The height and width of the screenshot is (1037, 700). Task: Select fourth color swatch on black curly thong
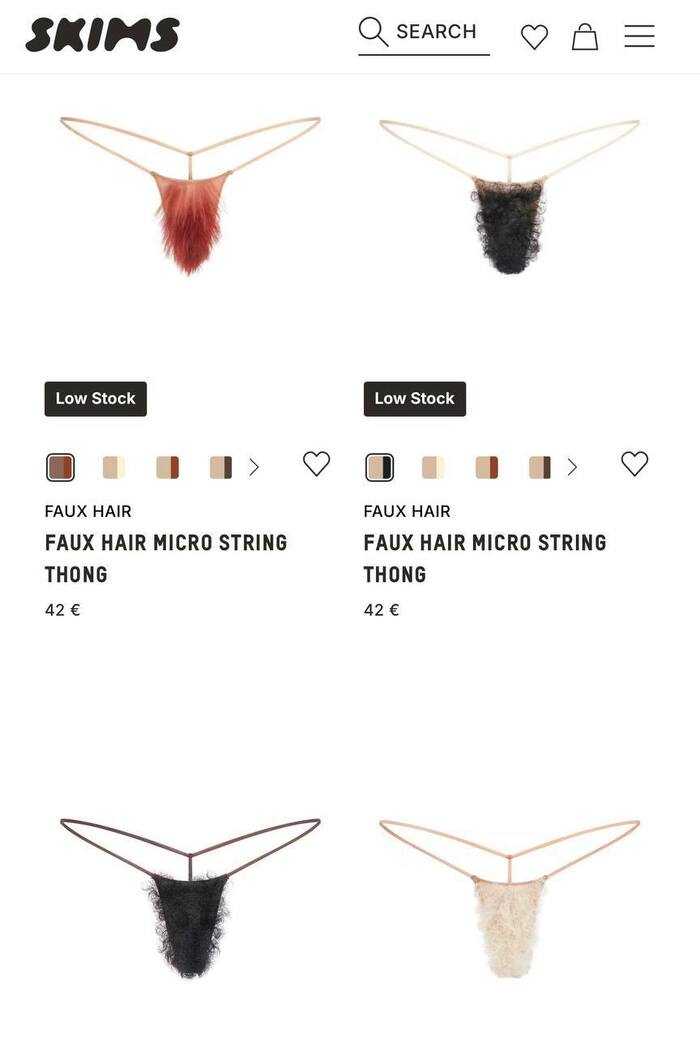tap(540, 467)
